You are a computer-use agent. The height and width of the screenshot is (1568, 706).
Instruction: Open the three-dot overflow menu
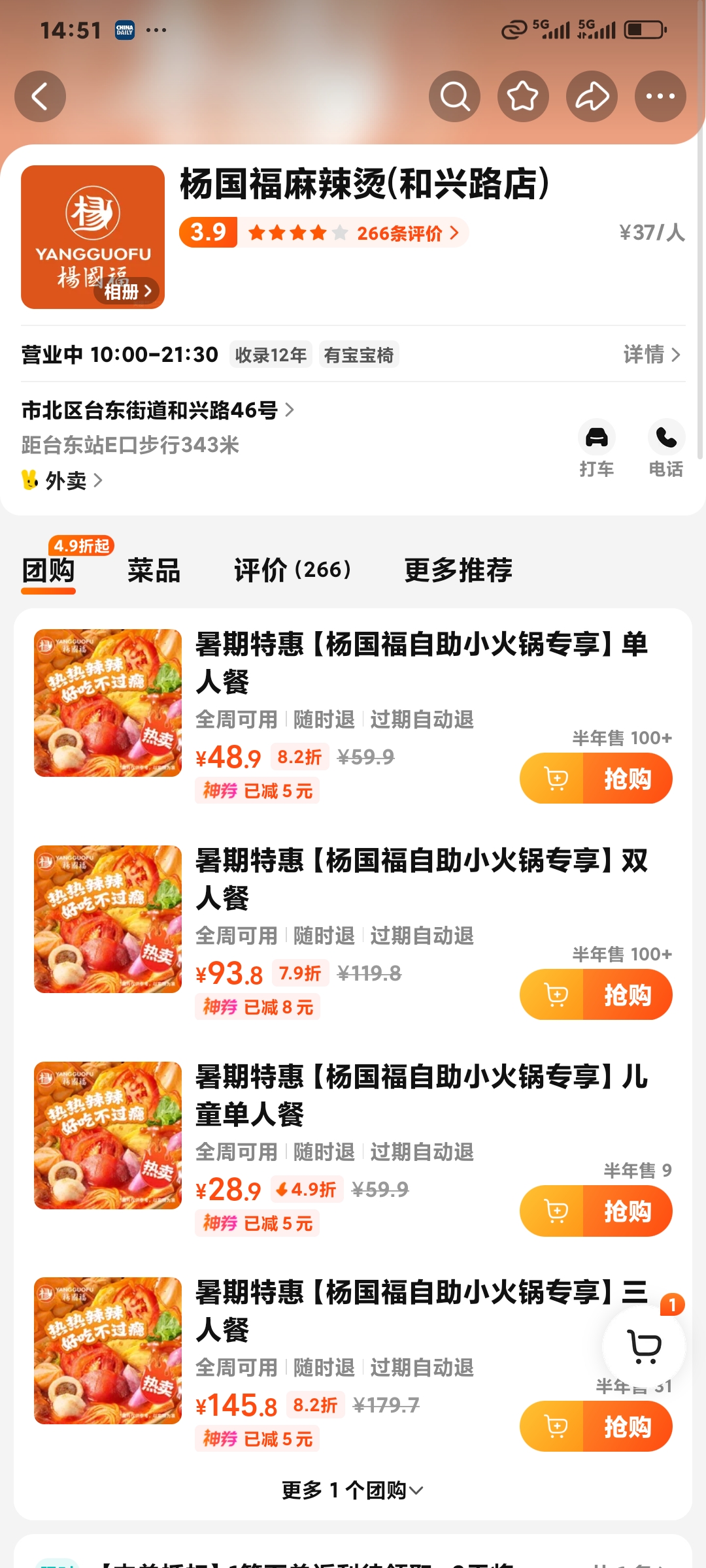tap(660, 97)
